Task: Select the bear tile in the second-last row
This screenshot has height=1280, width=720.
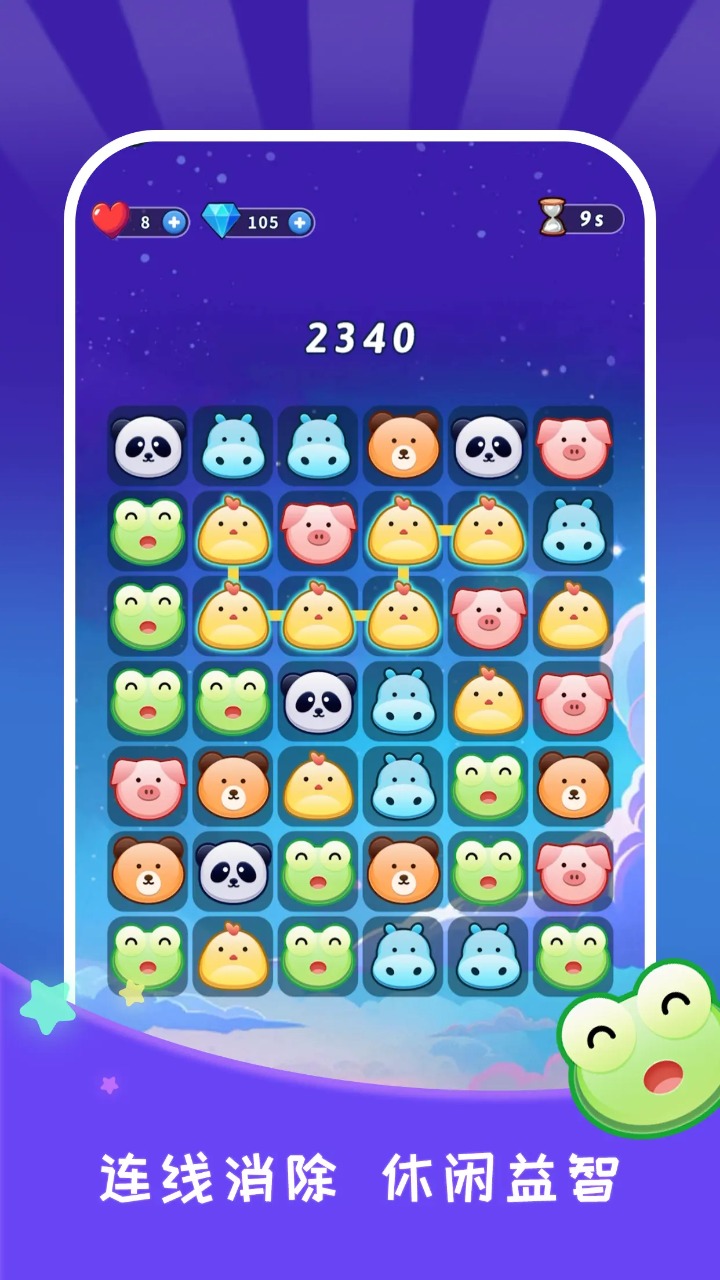Action: pos(146,873)
